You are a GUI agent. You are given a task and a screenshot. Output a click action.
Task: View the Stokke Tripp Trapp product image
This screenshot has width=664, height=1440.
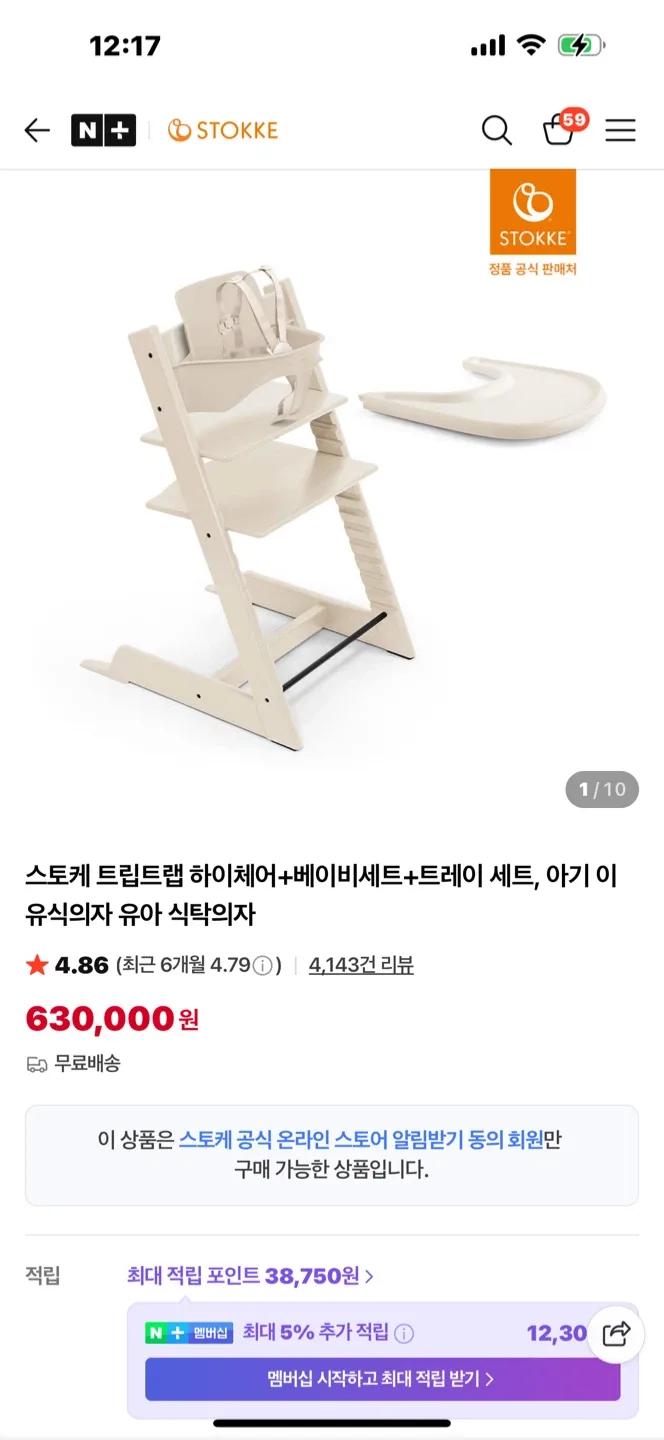point(332,480)
